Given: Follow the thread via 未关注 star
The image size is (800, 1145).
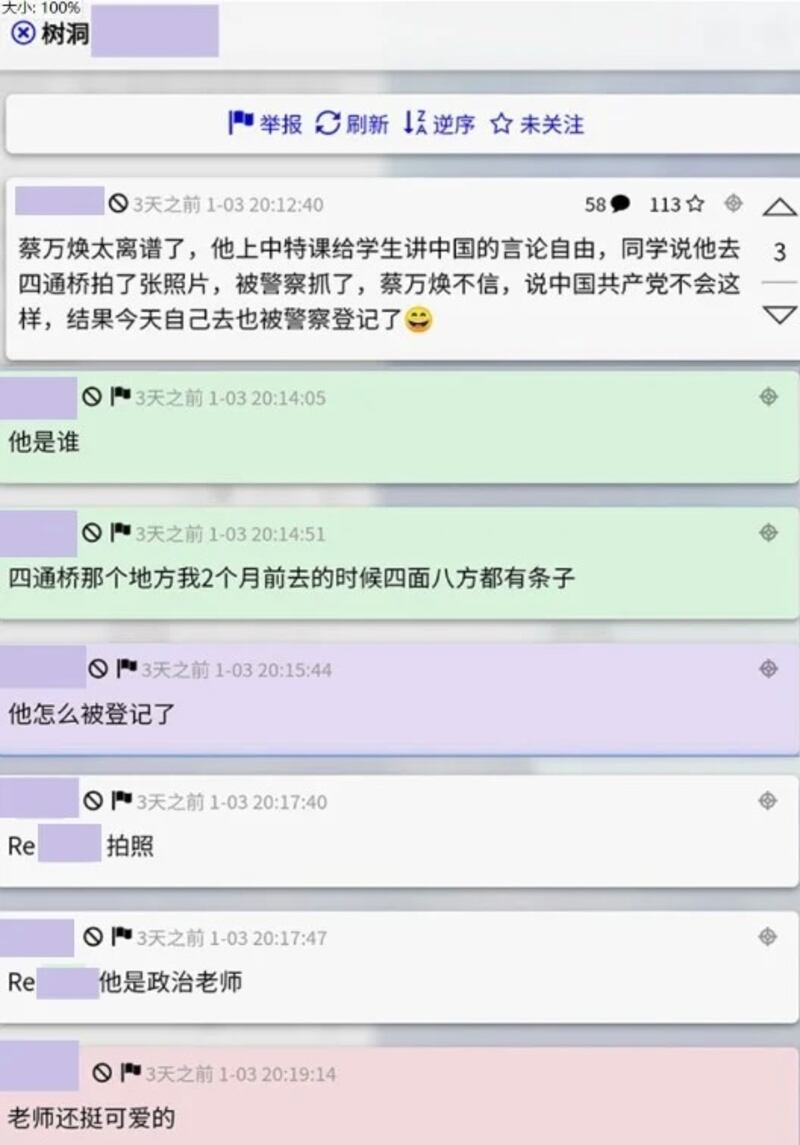Looking at the screenshot, I should (x=537, y=124).
